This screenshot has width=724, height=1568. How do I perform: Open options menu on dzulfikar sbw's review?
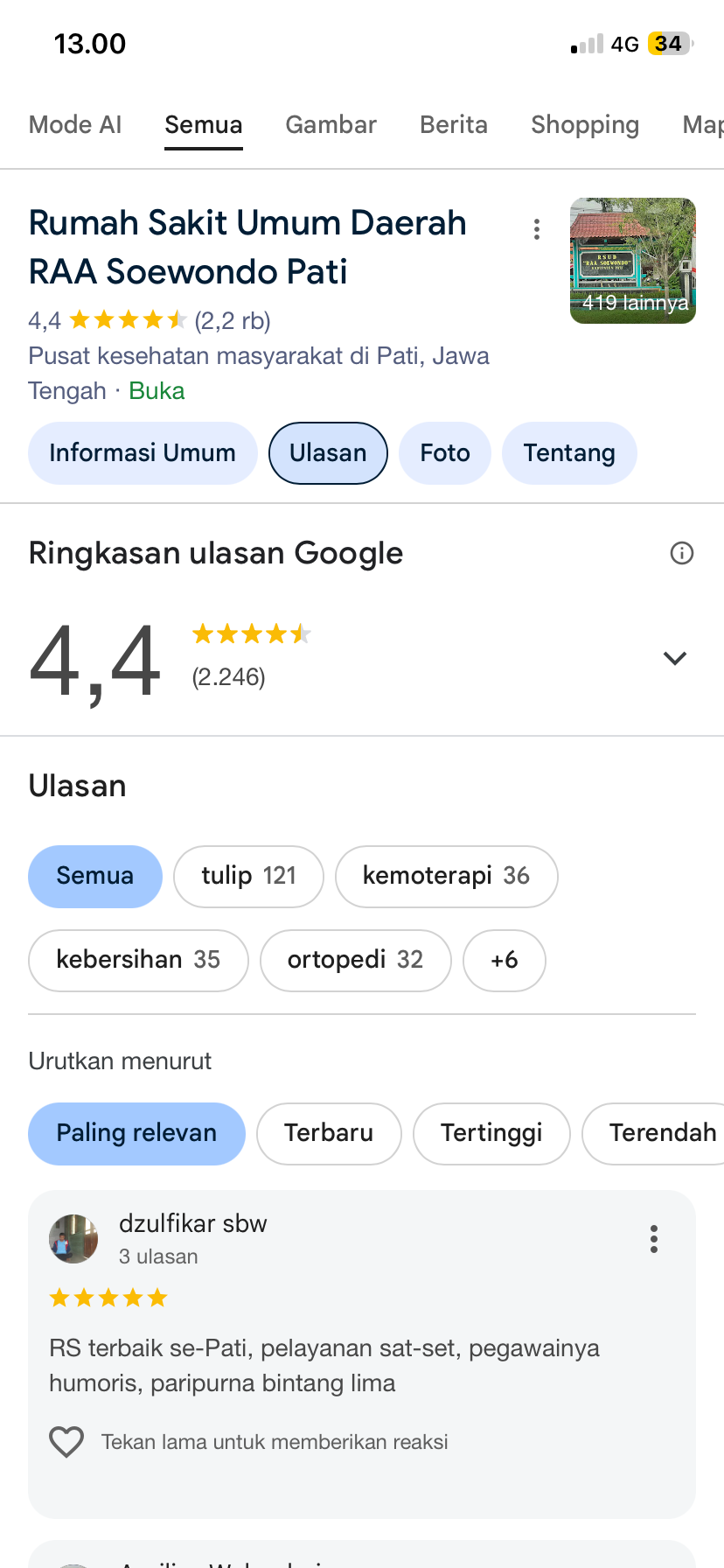tap(653, 1239)
